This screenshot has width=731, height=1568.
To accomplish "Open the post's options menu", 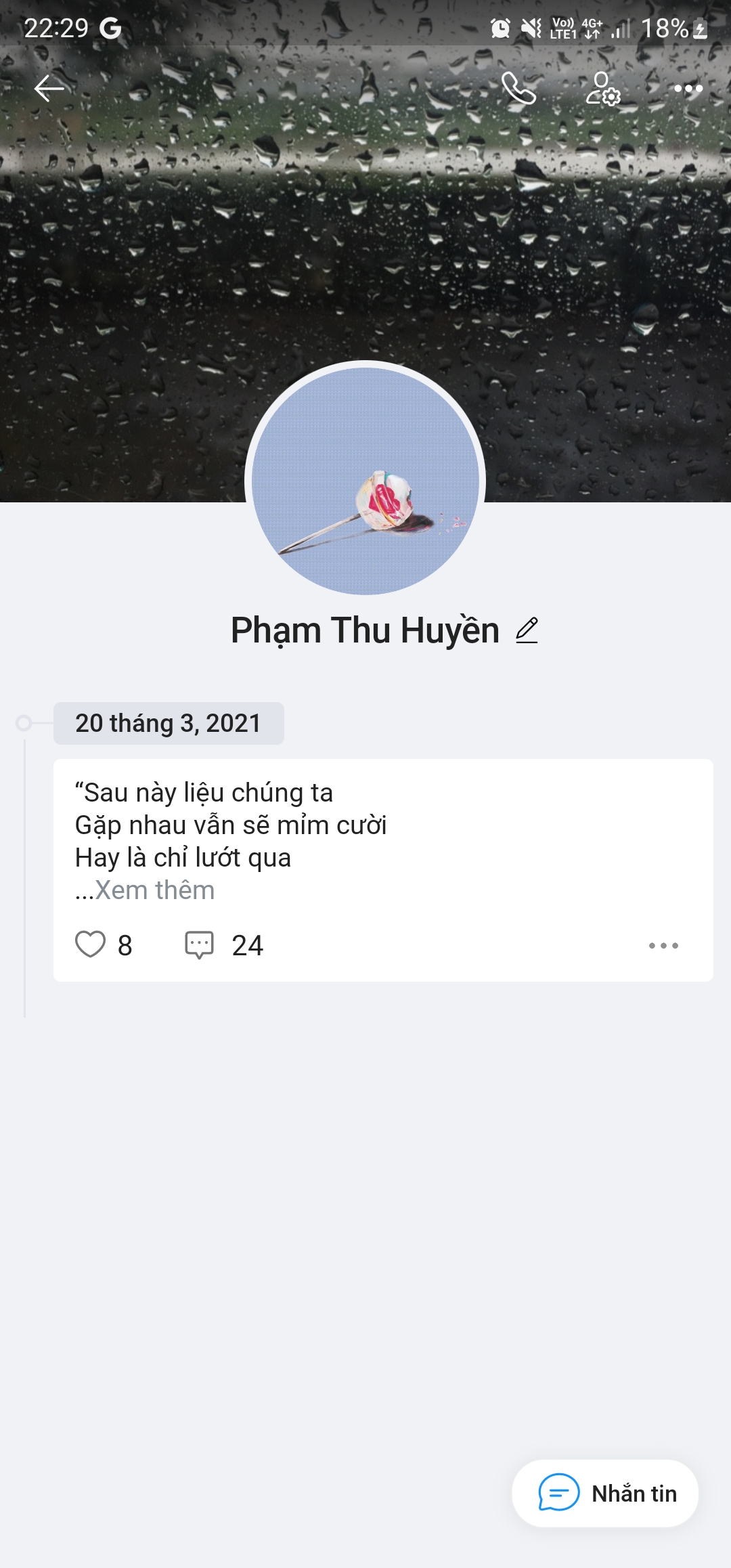I will click(x=663, y=945).
